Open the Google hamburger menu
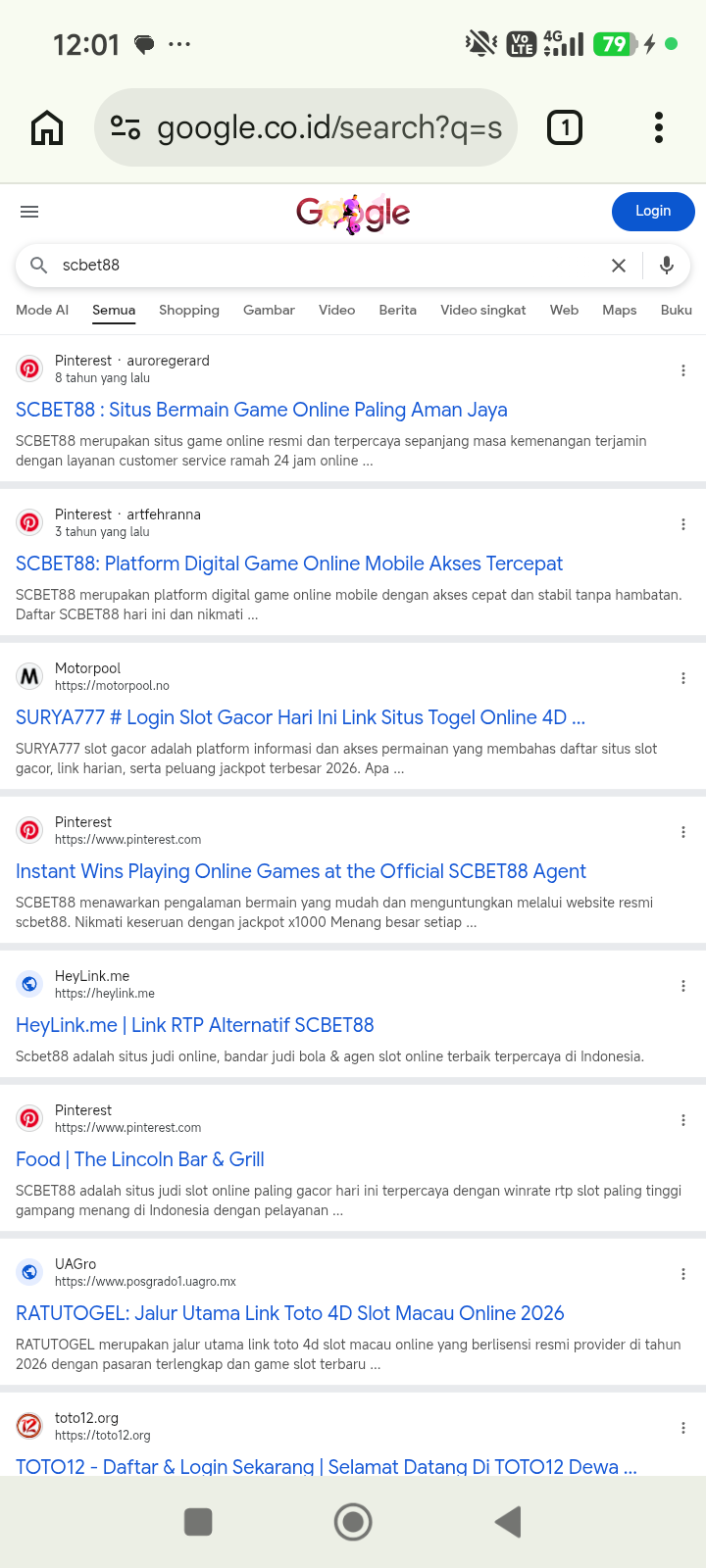This screenshot has height=1568, width=706. click(29, 212)
